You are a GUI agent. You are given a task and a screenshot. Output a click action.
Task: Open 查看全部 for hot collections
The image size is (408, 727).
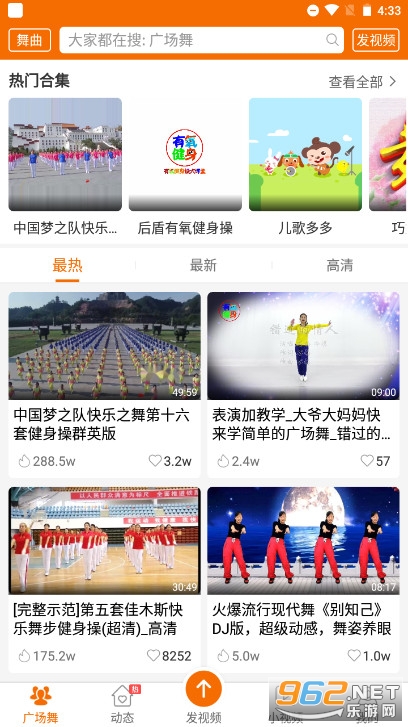click(363, 82)
